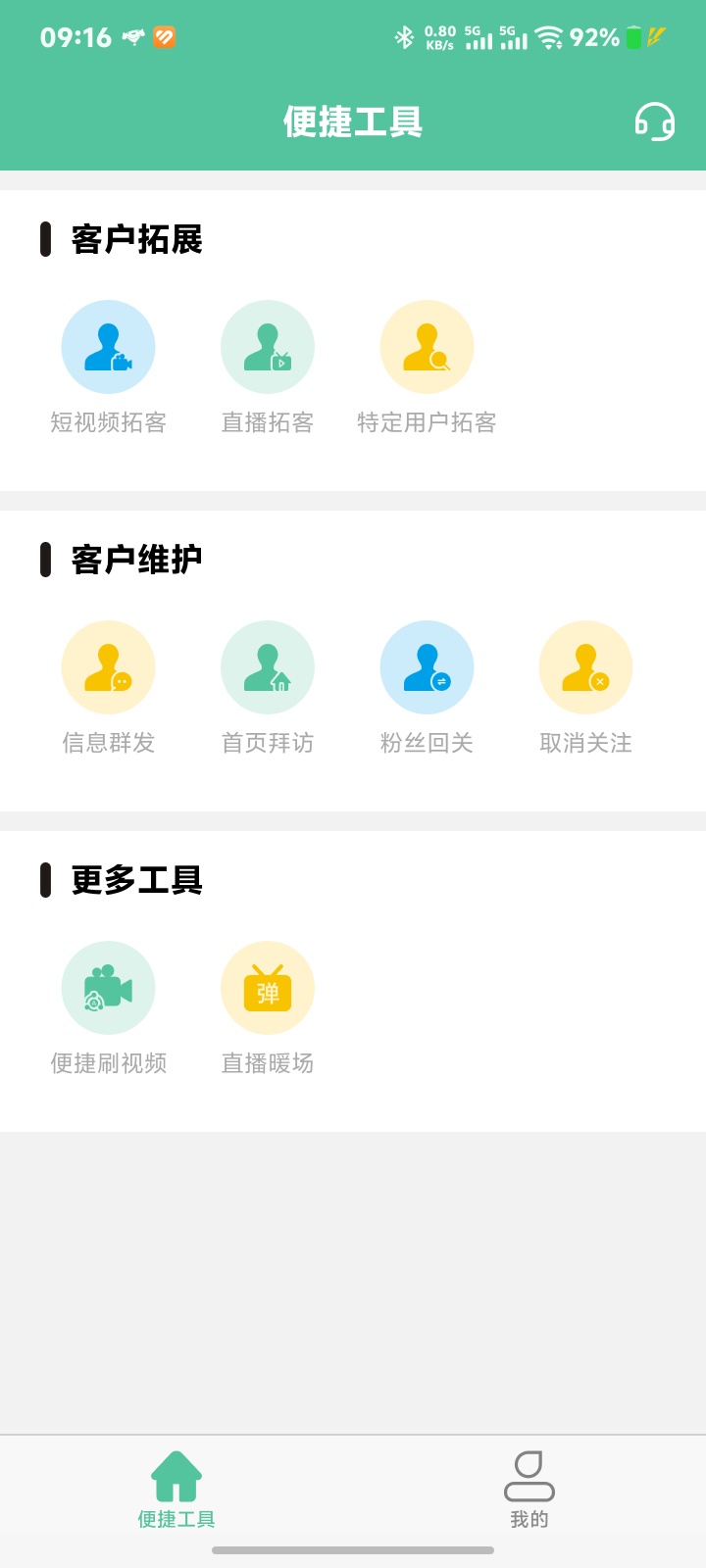The image size is (706, 1568).
Task: Open the 首页拜访 visiting tool
Action: [x=268, y=665]
